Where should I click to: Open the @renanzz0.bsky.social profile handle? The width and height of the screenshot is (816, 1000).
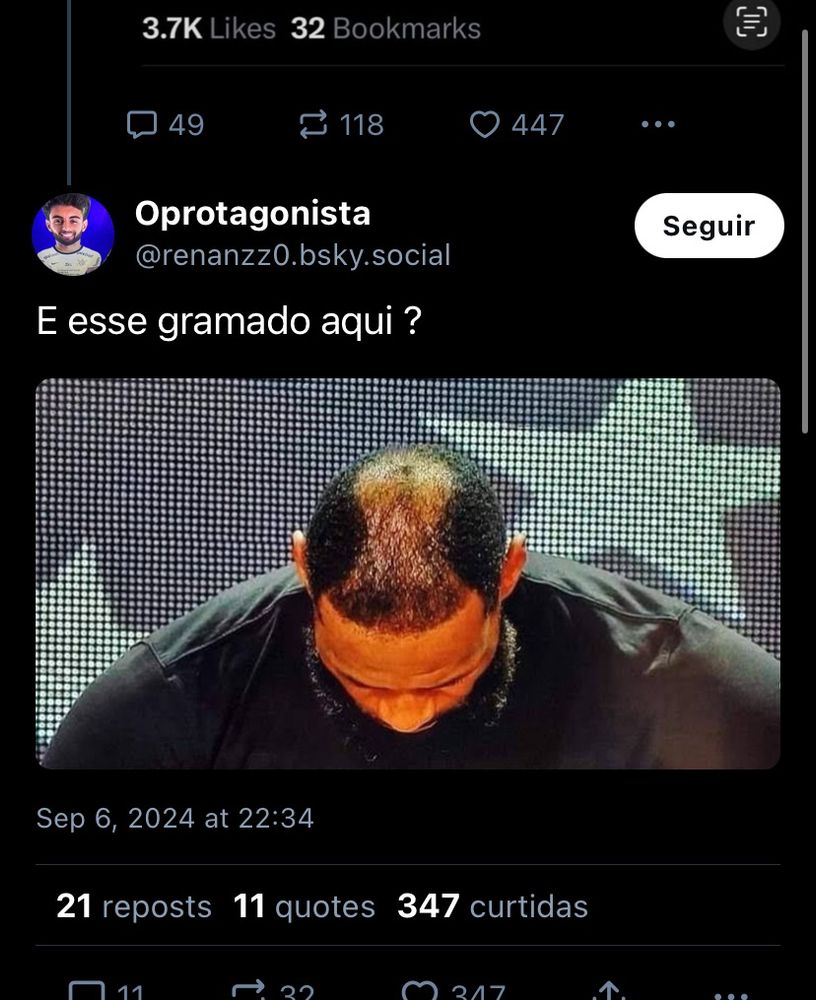pyautogui.click(x=292, y=256)
